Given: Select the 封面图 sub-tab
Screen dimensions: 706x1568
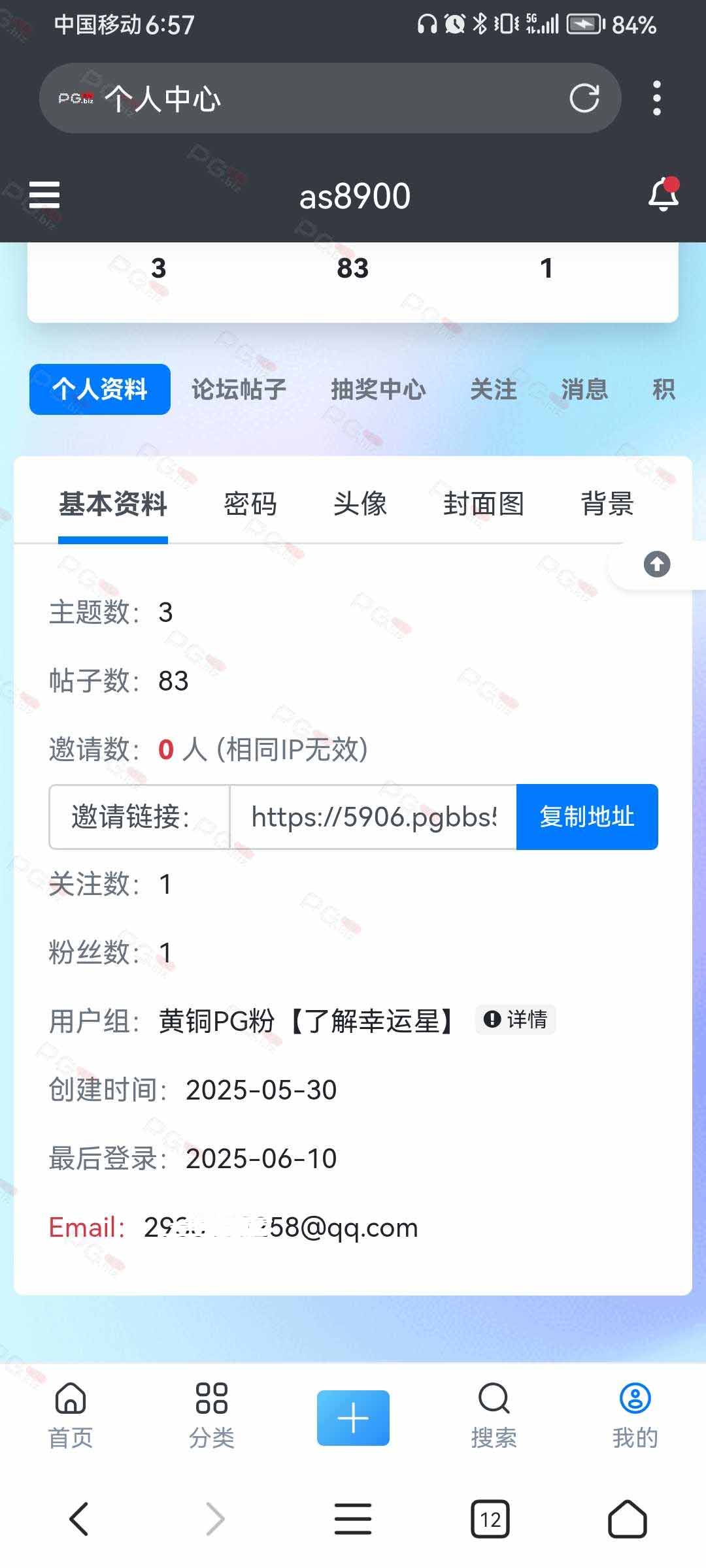Looking at the screenshot, I should [484, 504].
